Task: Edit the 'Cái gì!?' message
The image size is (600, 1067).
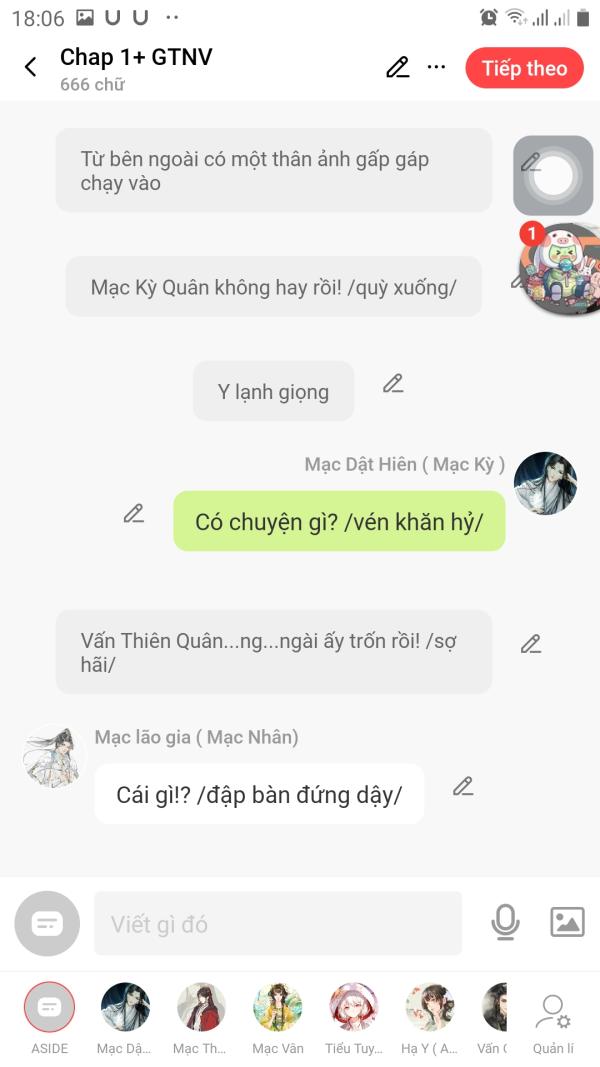Action: coord(462,786)
